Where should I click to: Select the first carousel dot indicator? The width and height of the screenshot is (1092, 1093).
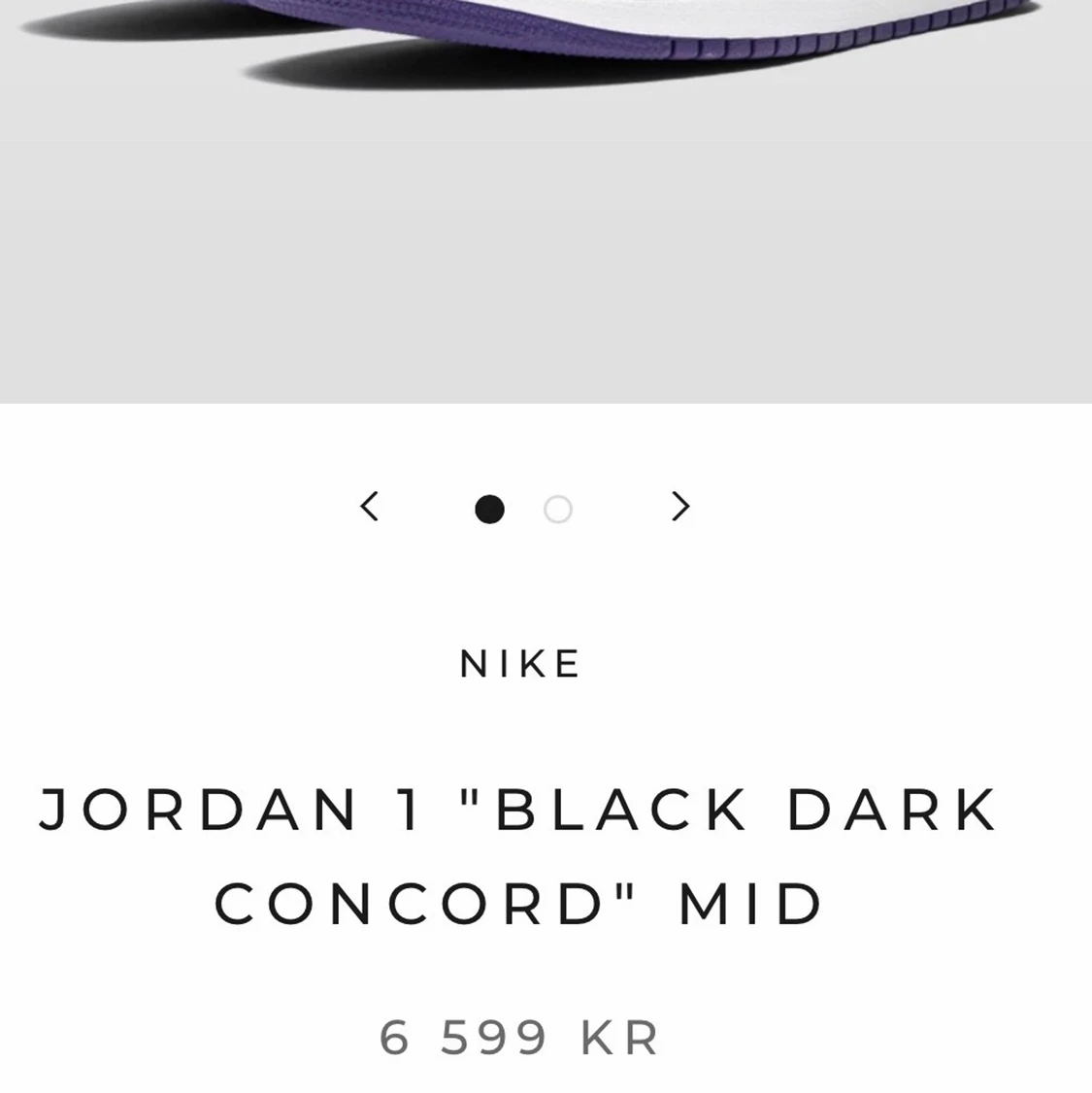[x=490, y=509]
